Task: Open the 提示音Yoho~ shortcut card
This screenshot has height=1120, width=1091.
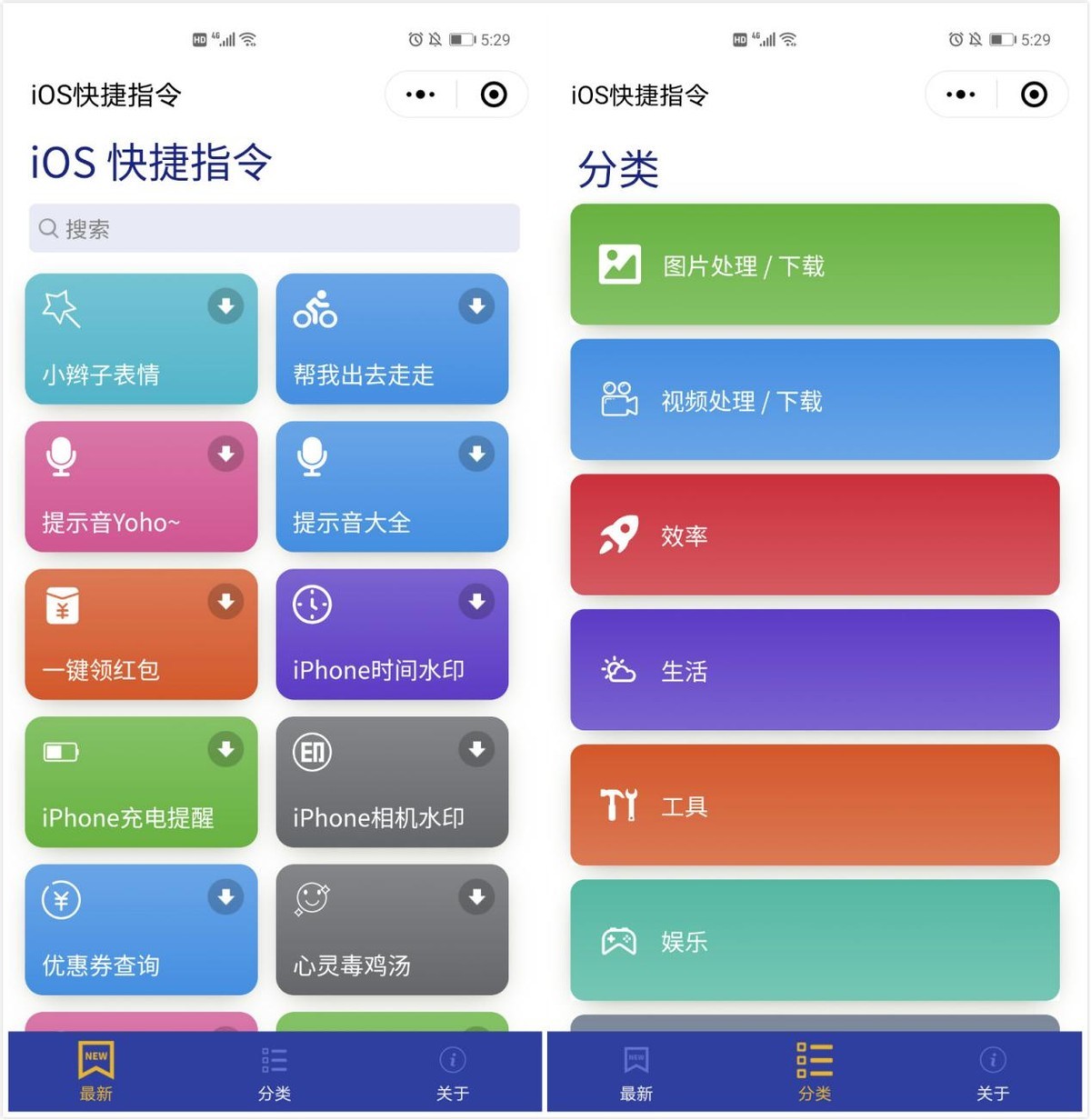Action: coord(141,486)
